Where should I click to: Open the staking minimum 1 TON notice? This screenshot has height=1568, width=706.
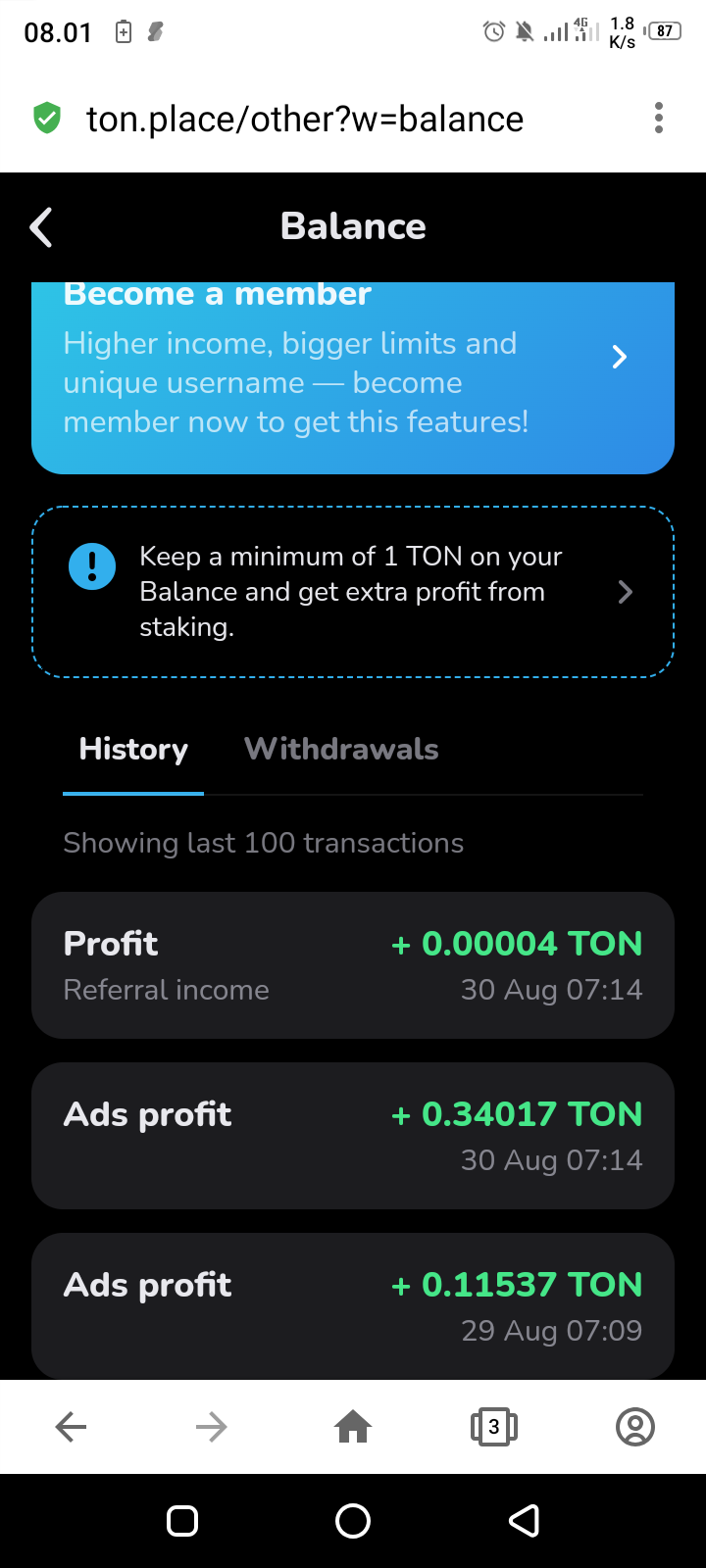(353, 592)
